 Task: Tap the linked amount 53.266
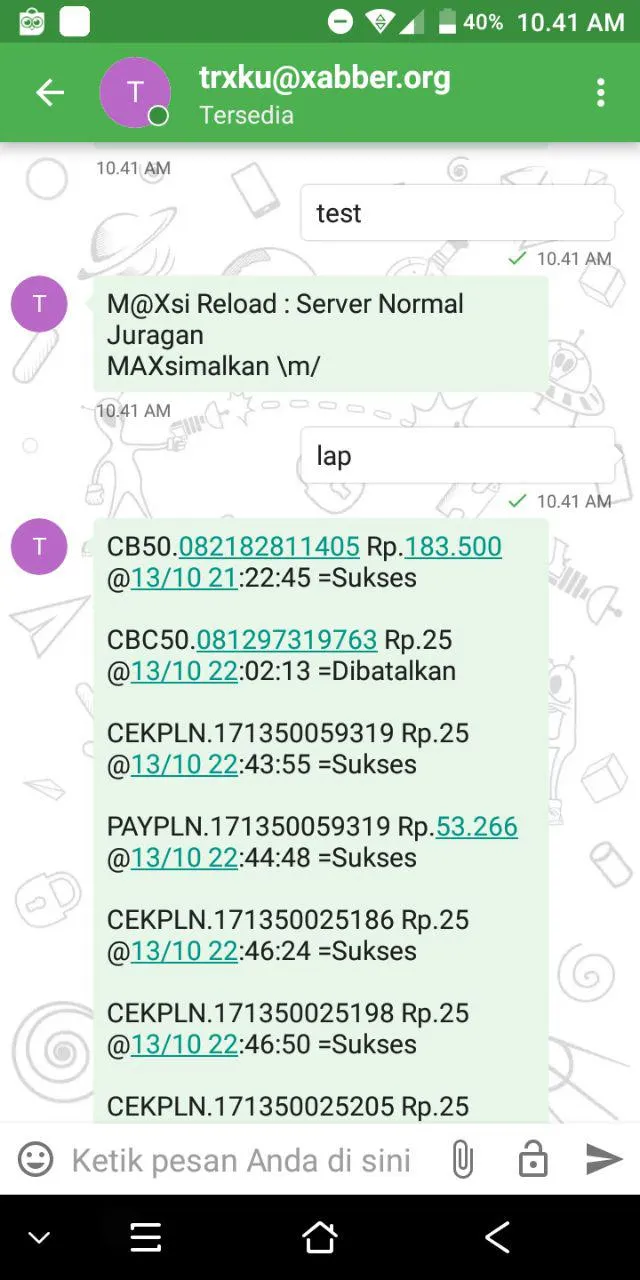tap(476, 827)
